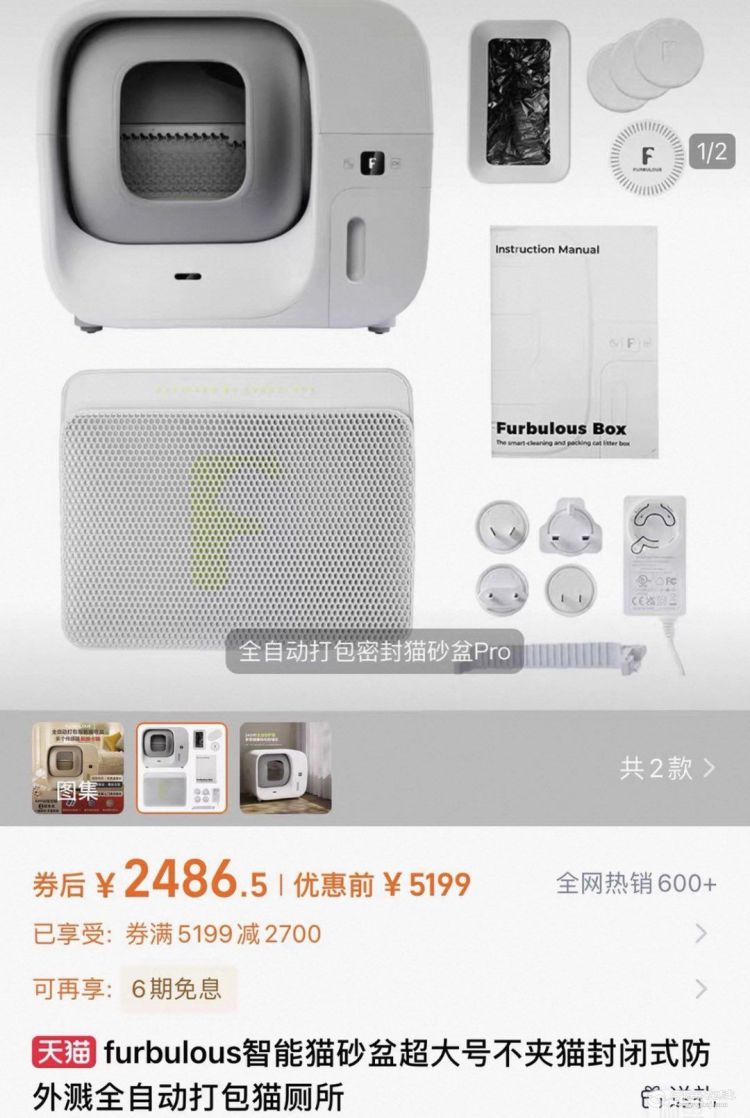Image resolution: width=750 pixels, height=1118 pixels.
Task: Tap the main product image
Action: 375,350
